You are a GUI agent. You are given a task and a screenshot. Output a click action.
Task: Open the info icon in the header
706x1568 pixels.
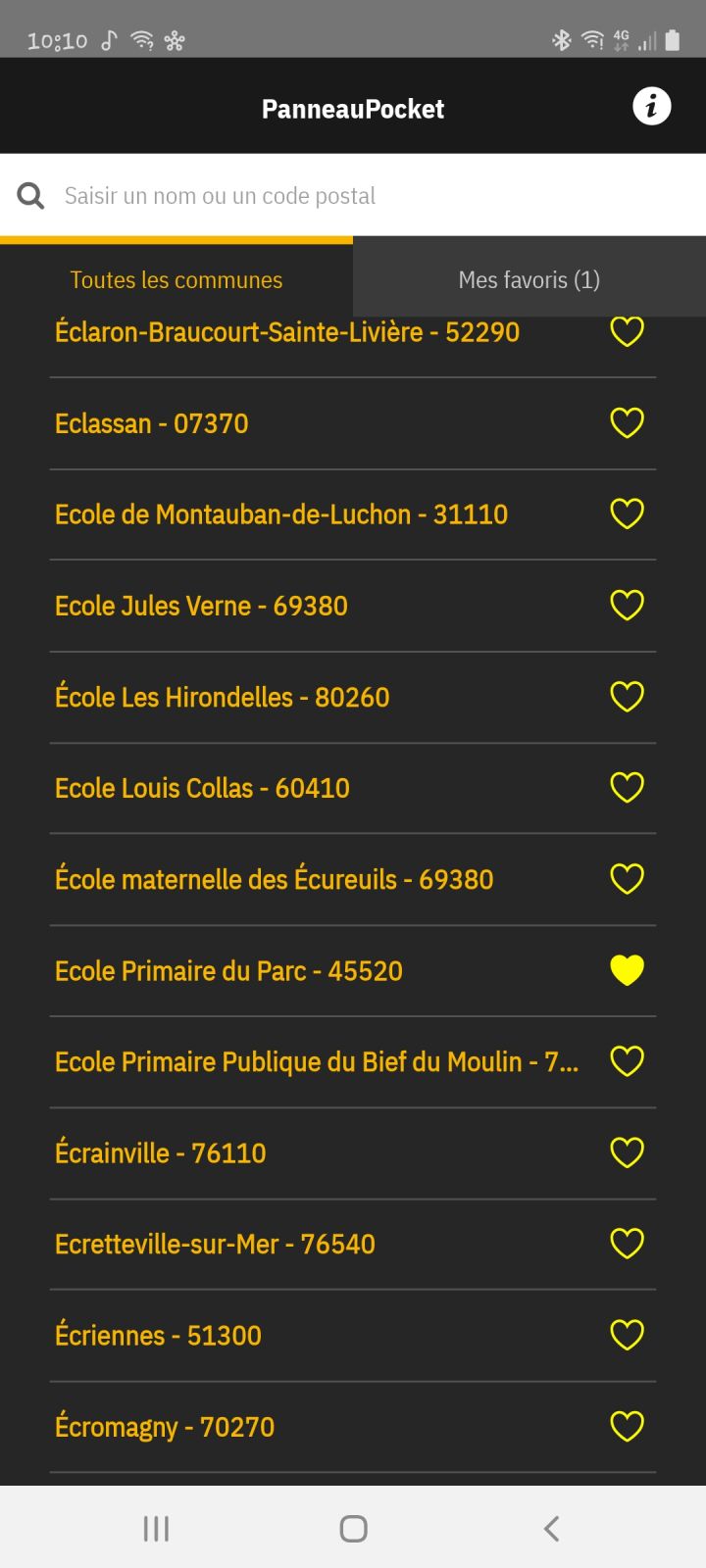(651, 106)
